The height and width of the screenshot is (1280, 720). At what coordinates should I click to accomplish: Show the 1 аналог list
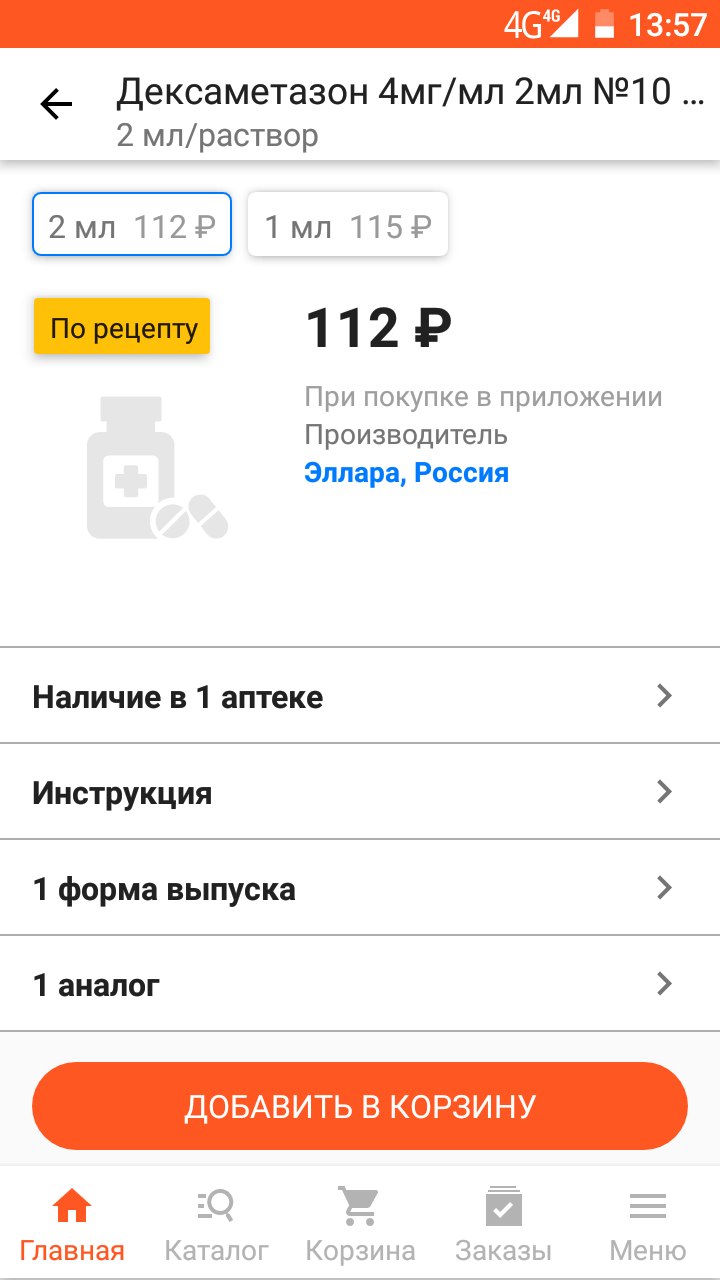(360, 985)
